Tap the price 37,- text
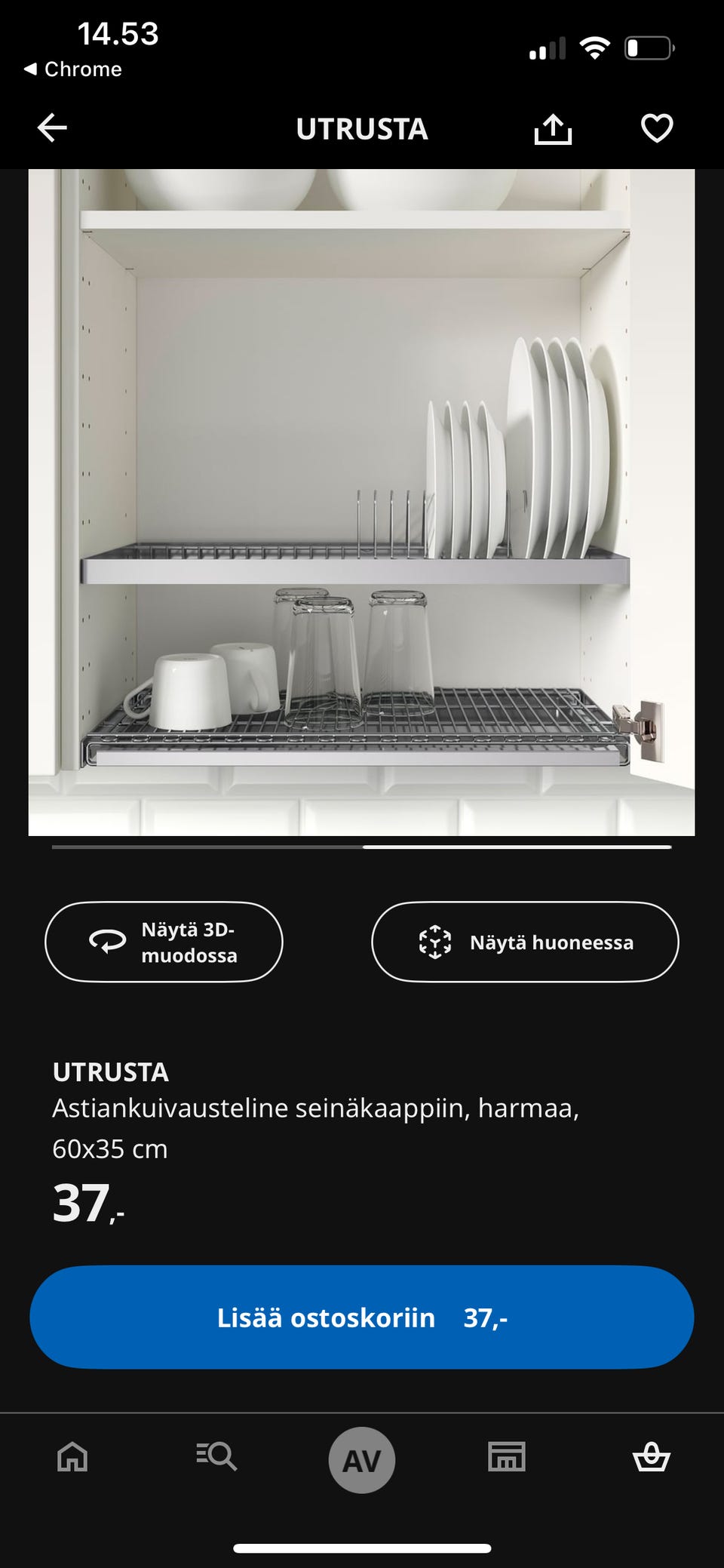724x1568 pixels. pos(85,1205)
